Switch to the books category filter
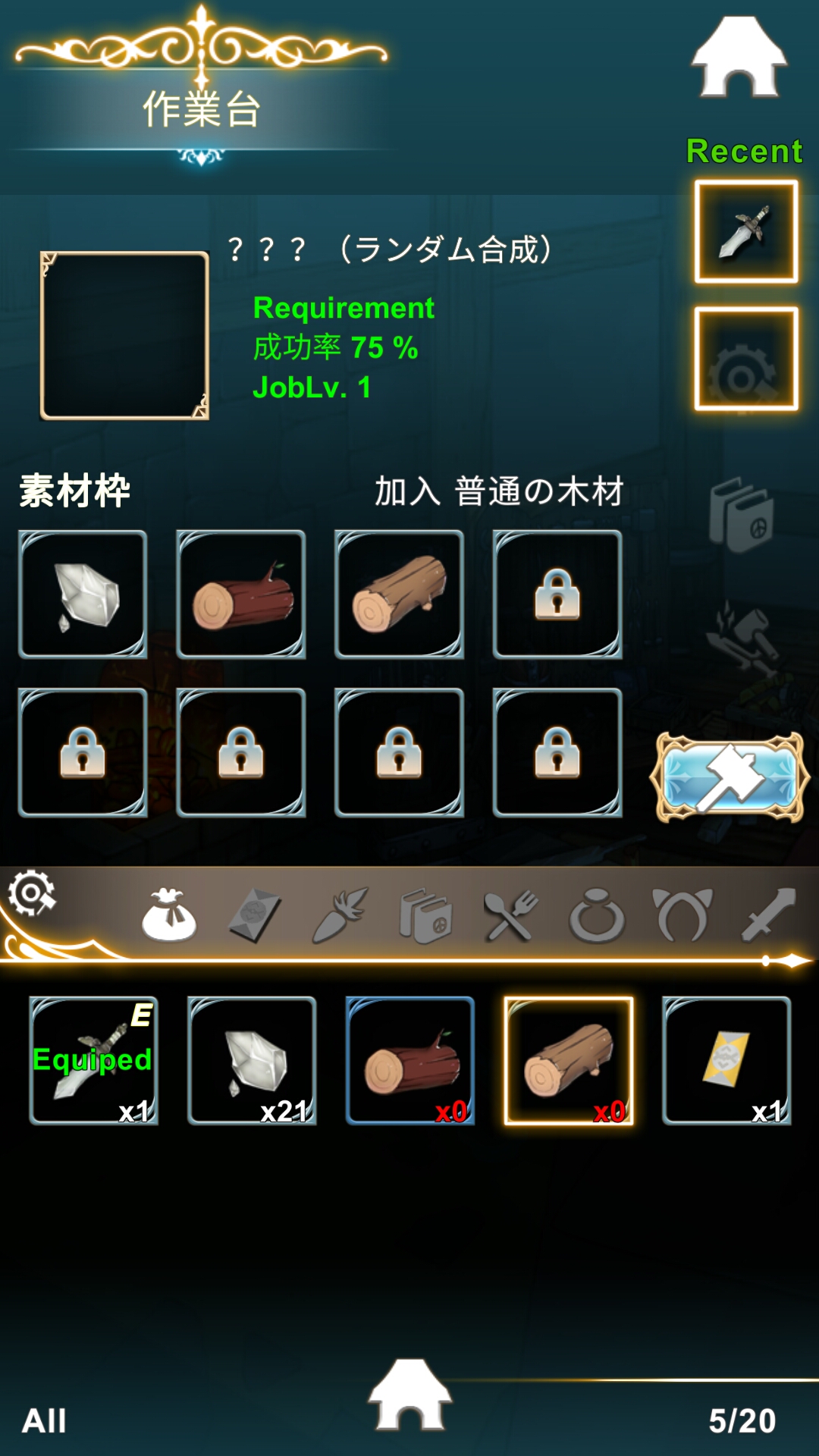Image resolution: width=819 pixels, height=1456 pixels. (x=425, y=915)
